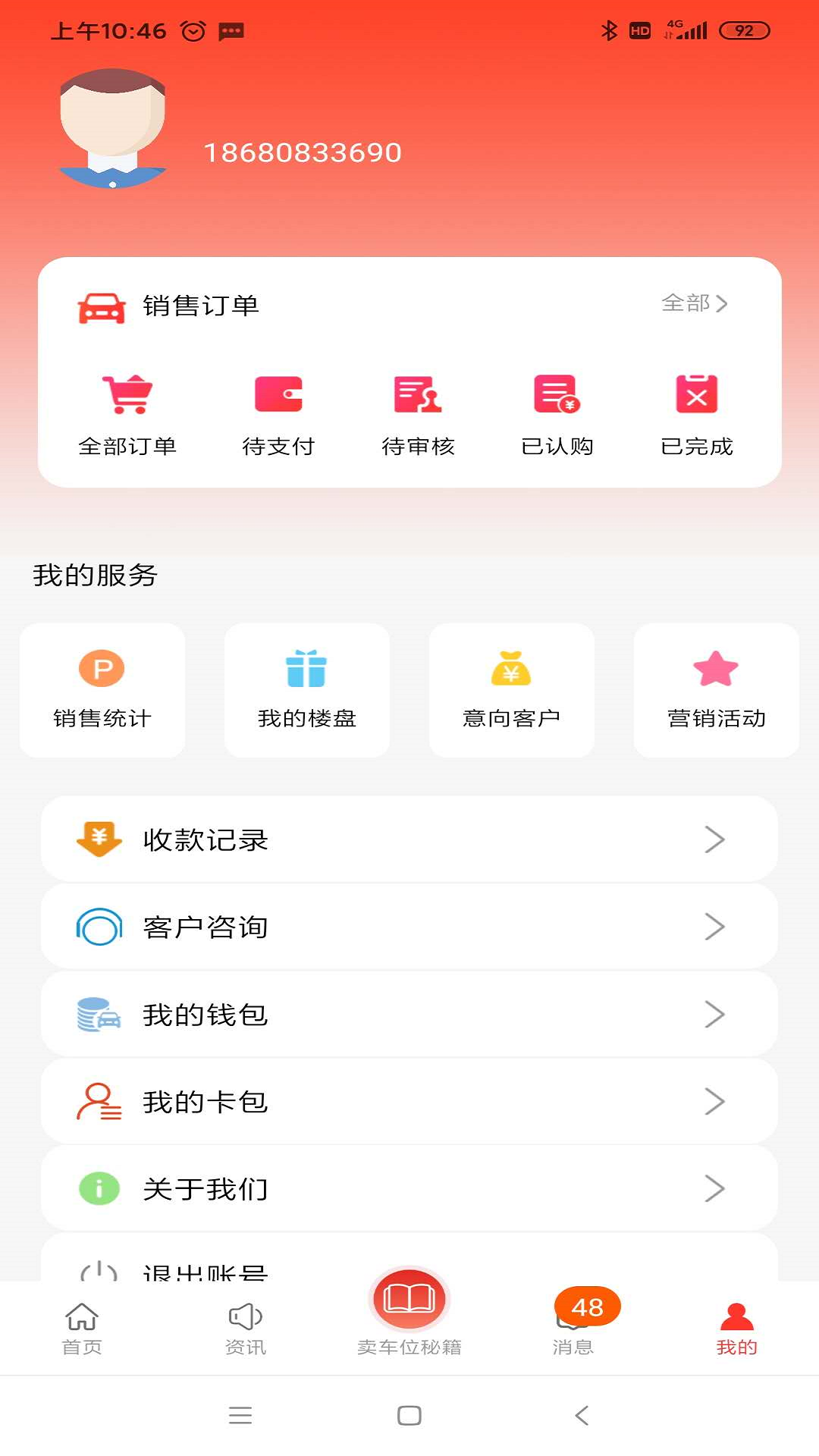Switch to the 消息 tab
This screenshot has height=1456, width=819.
coord(573,1328)
